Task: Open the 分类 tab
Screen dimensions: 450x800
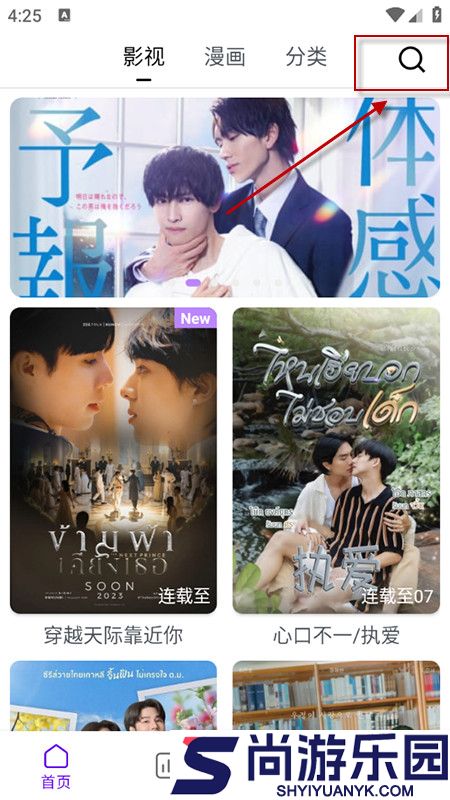Action: coord(306,57)
